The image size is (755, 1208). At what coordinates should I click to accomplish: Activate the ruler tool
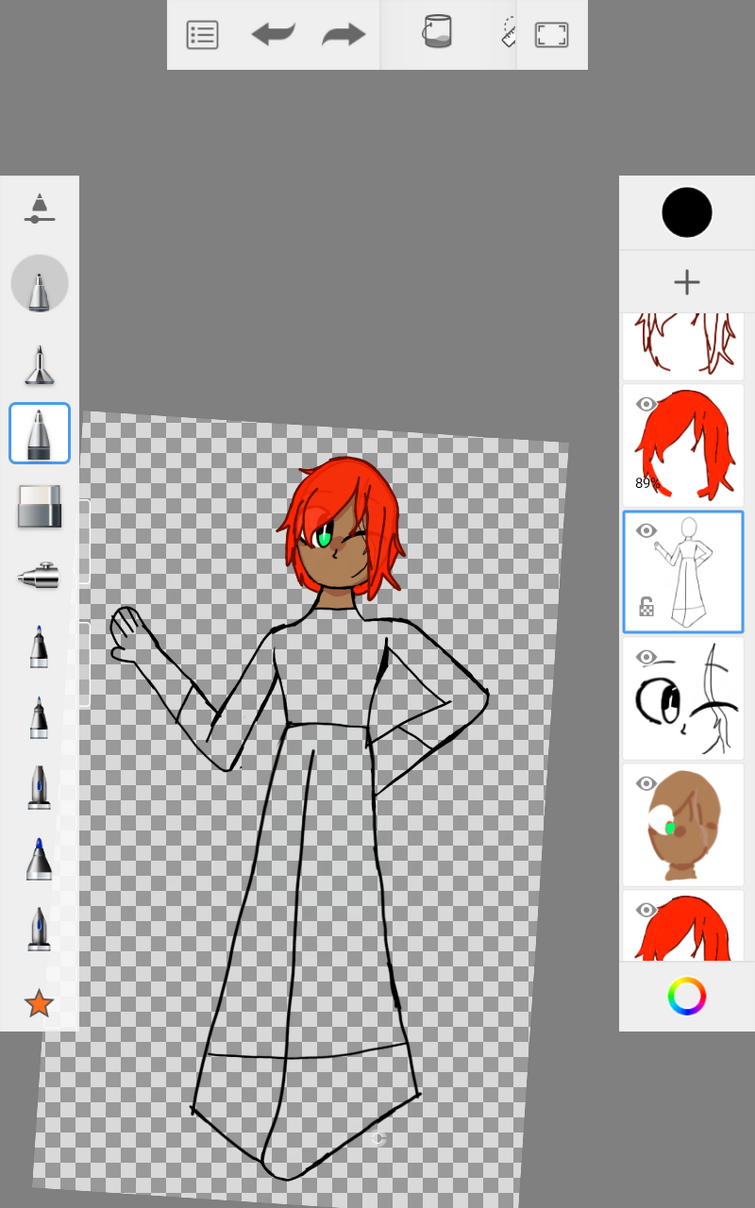[508, 35]
